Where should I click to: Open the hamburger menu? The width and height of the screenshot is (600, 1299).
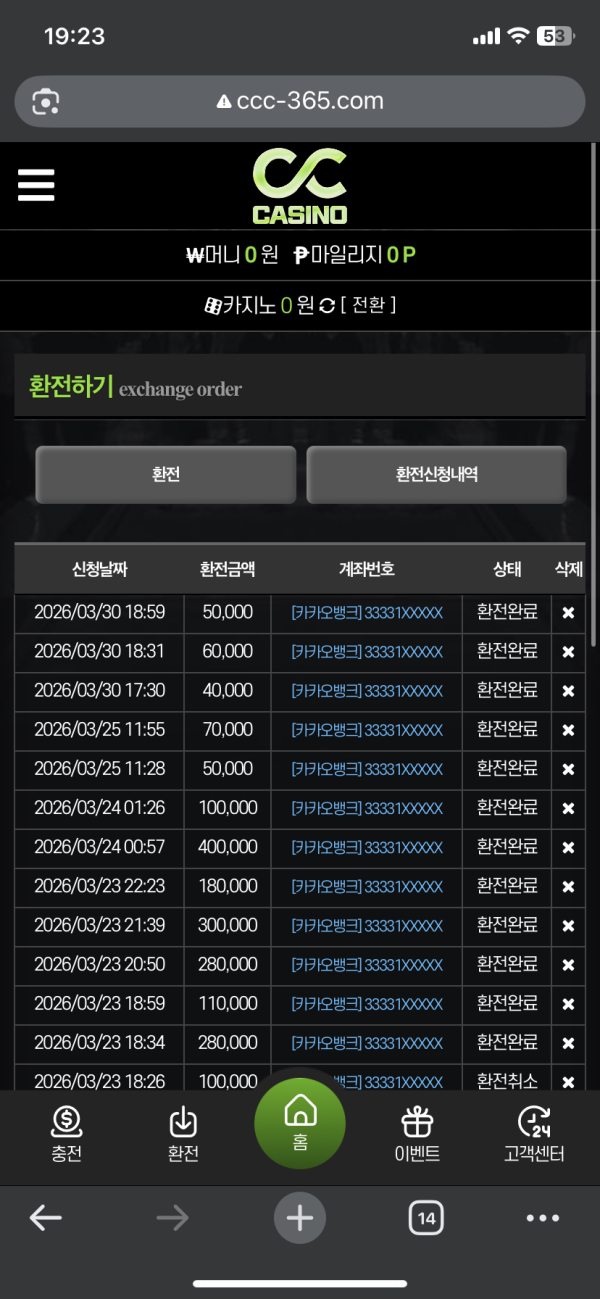tap(36, 185)
